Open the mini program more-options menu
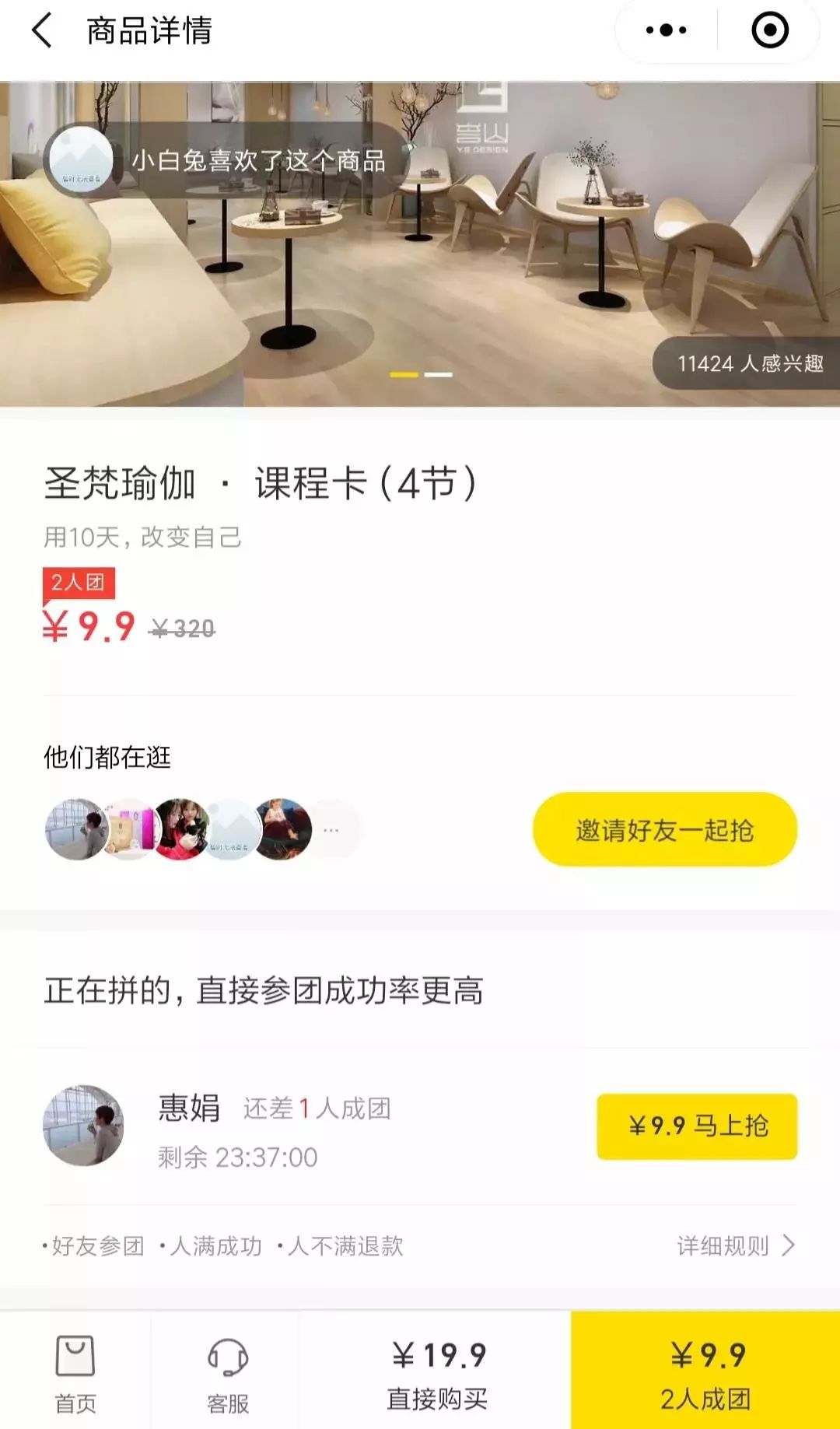The height and width of the screenshot is (1429, 840). [x=667, y=31]
